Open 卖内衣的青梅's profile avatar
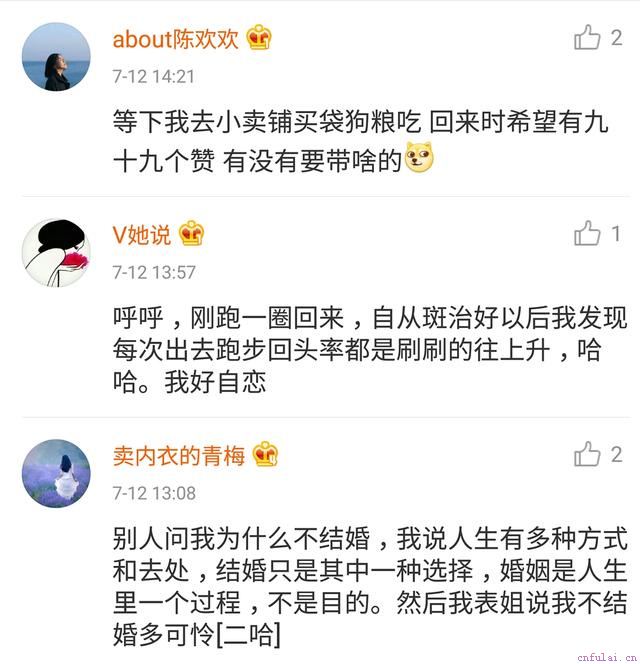Viewport: 640px width, 664px height. tap(56, 473)
